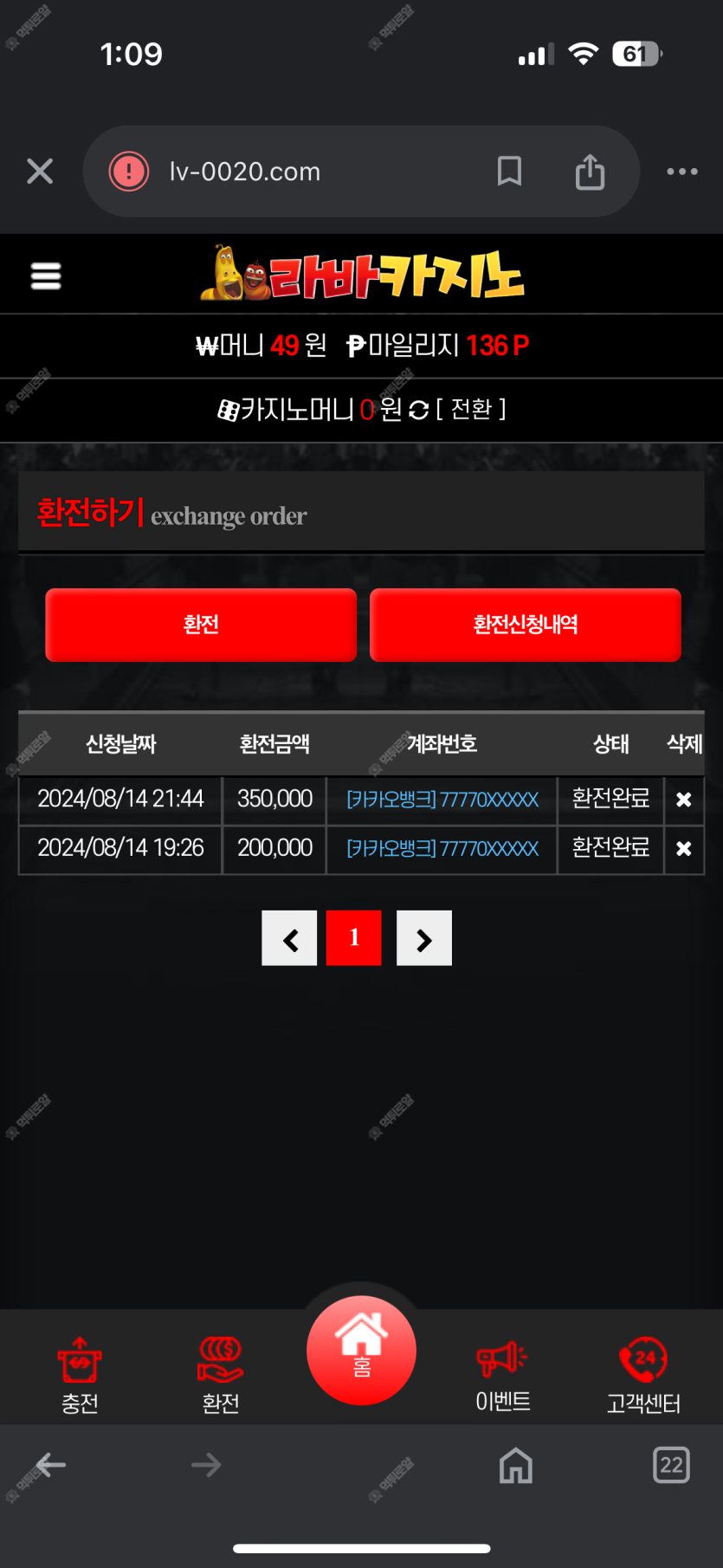Image resolution: width=723 pixels, height=1568 pixels.
Task: Go to the next page arrow
Action: click(x=424, y=938)
